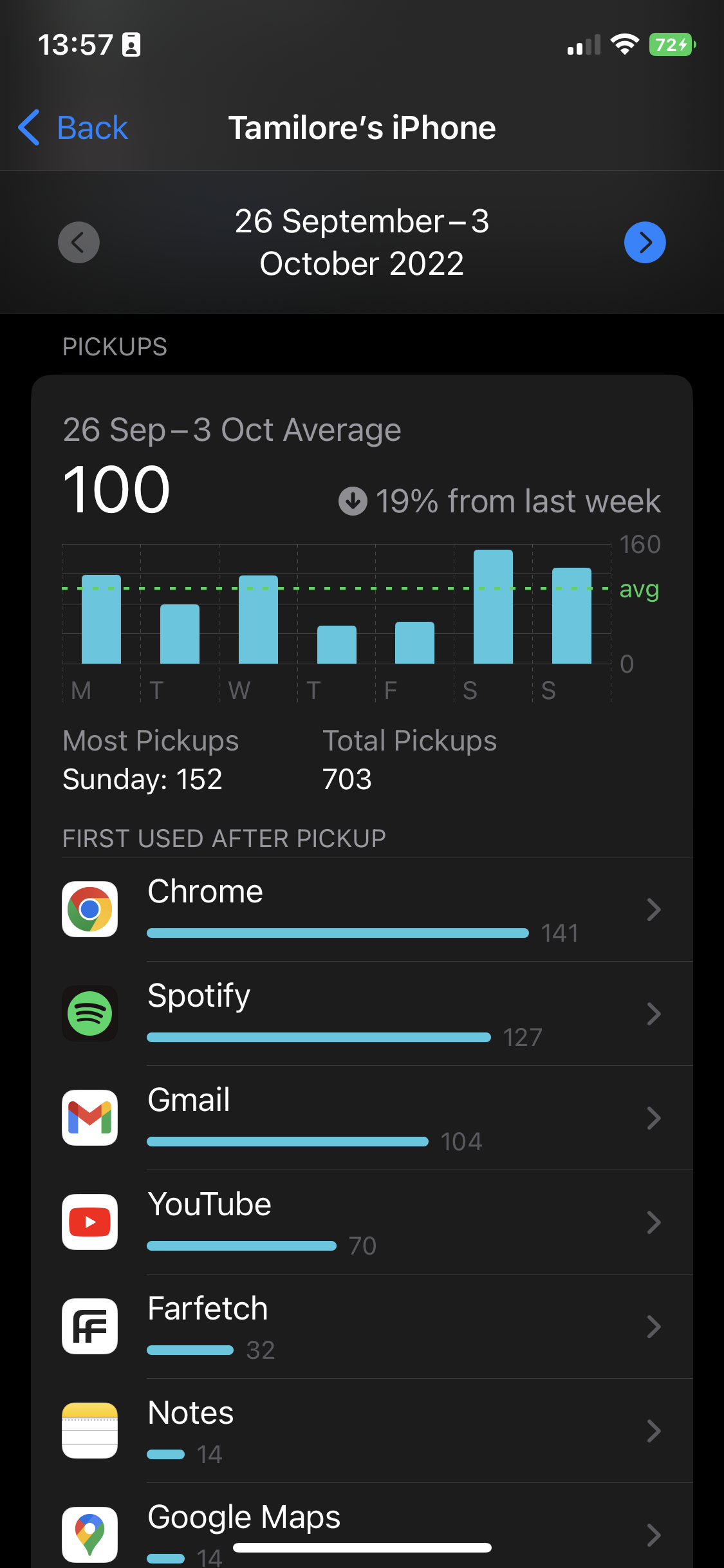View Gmail pickup details

(x=362, y=1118)
